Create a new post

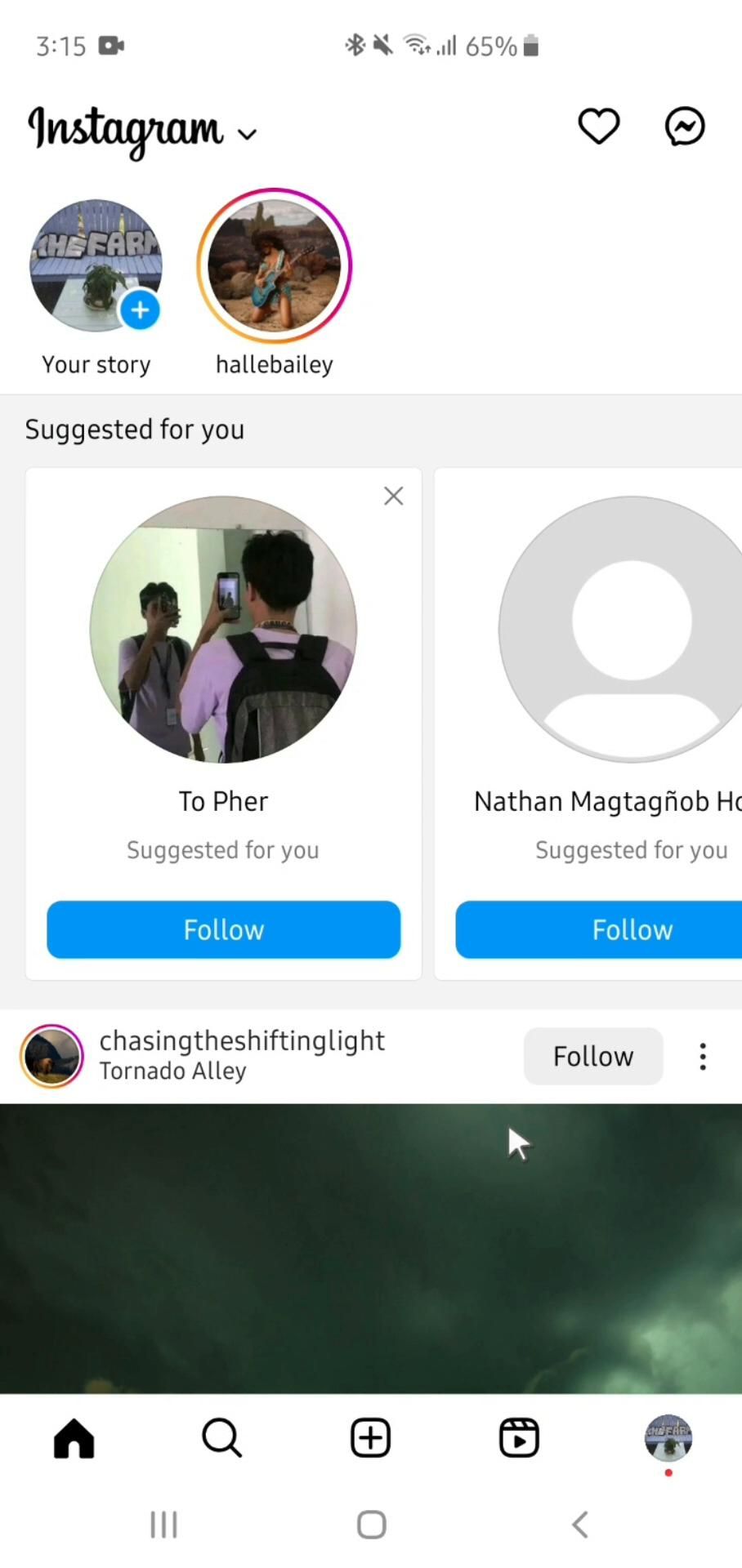click(x=371, y=1438)
